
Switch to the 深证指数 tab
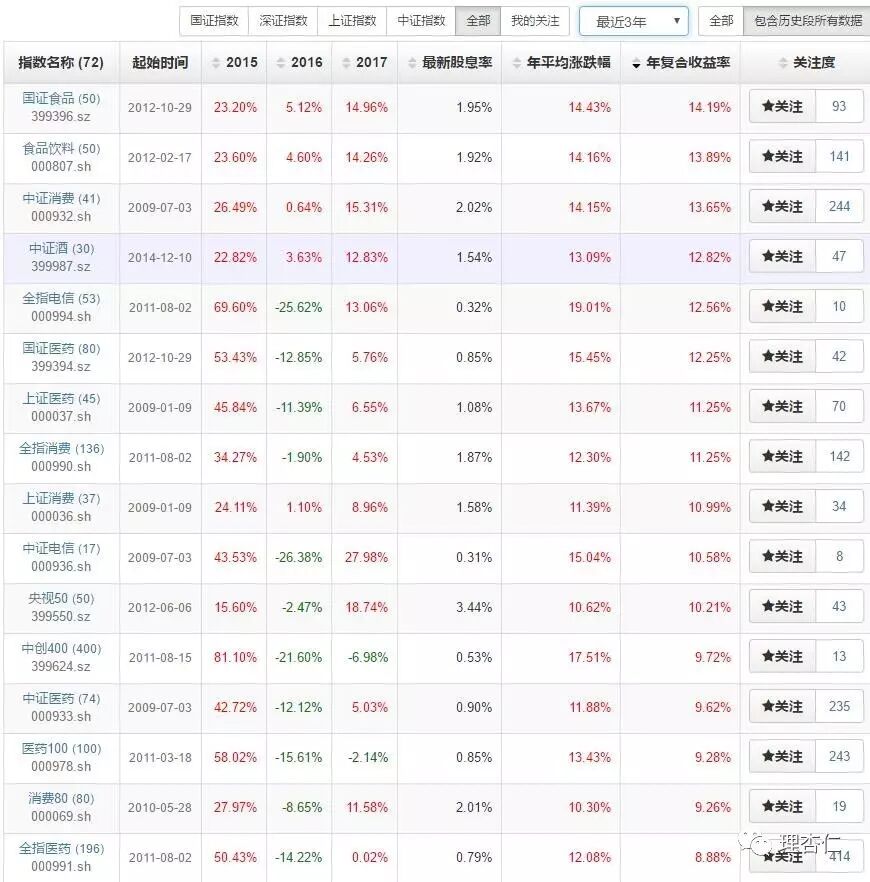pos(283,21)
